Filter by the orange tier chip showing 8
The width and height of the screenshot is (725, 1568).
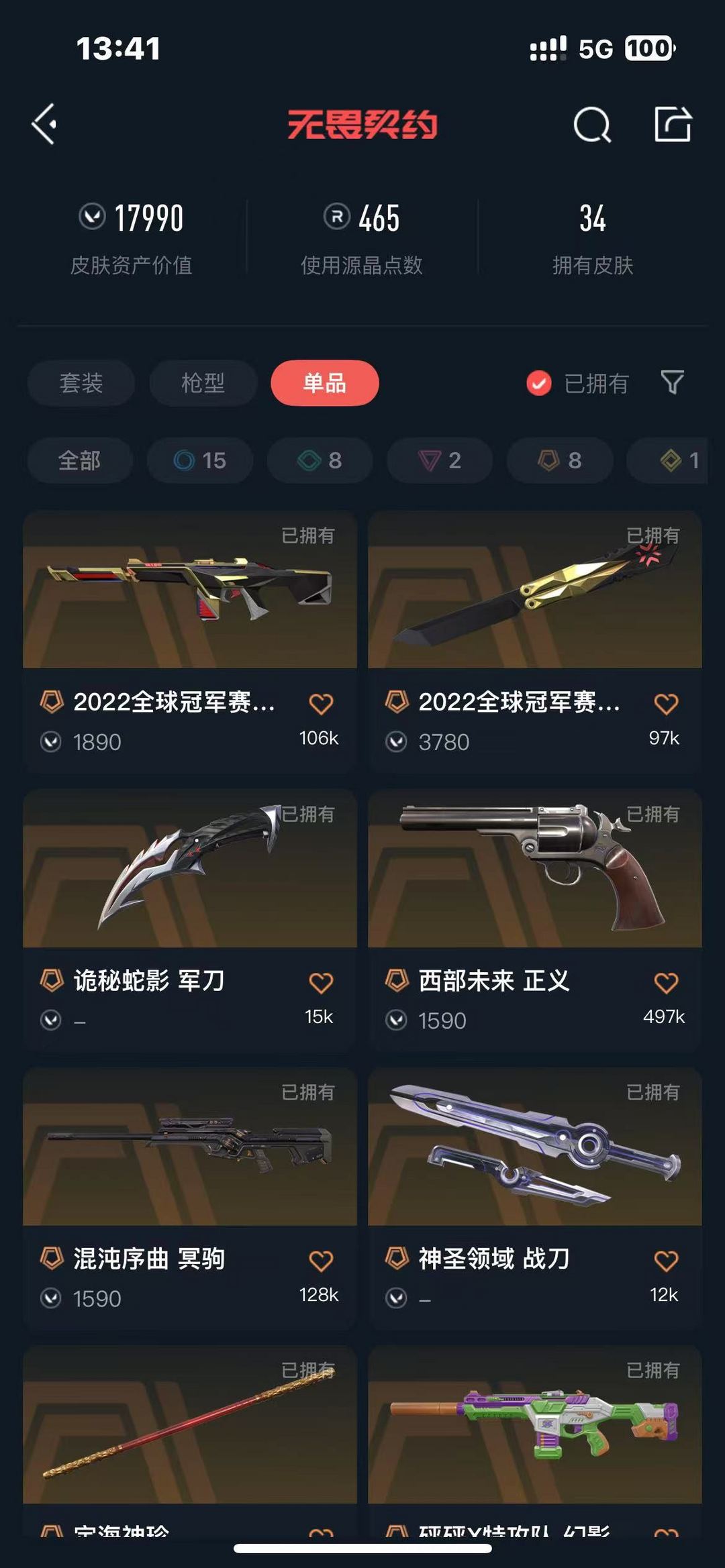click(560, 460)
